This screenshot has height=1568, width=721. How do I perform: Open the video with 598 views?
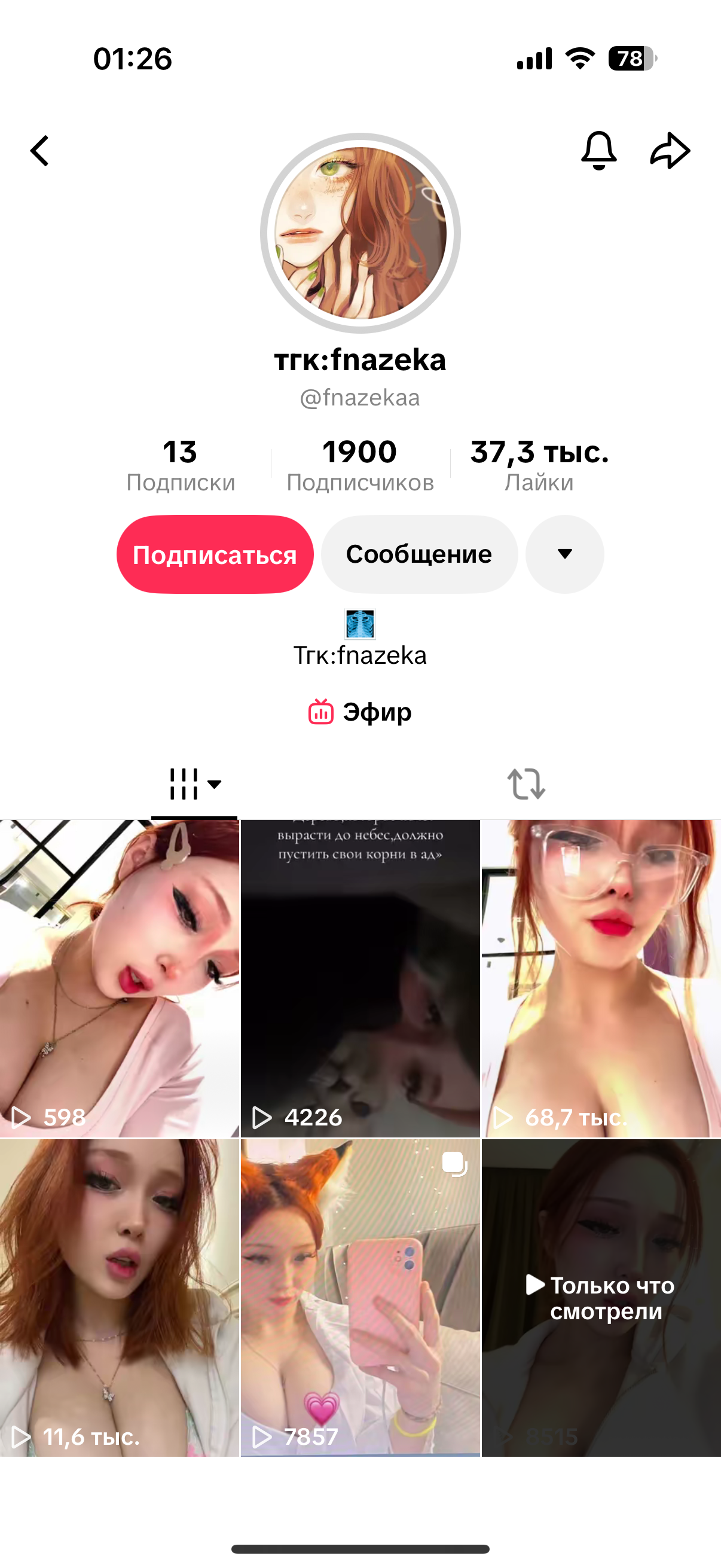point(119,979)
